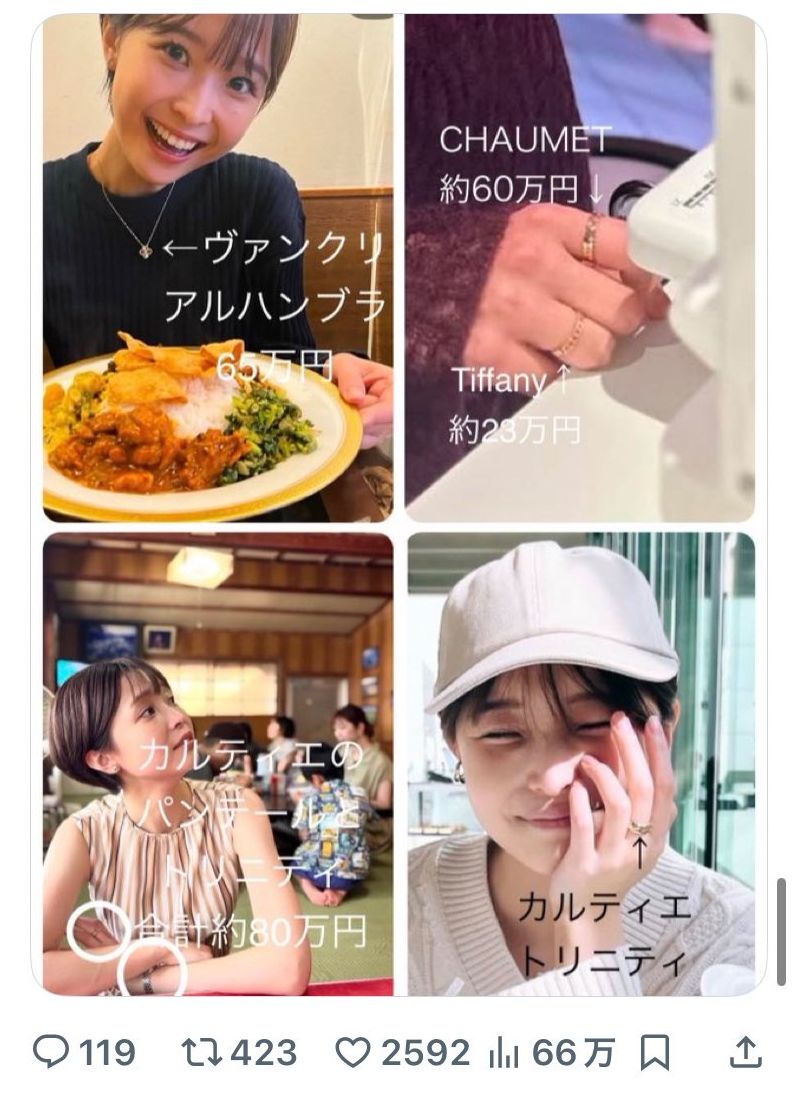Bookmark this post
Image resolution: width=795 pixels, height=1101 pixels.
pos(654,1052)
